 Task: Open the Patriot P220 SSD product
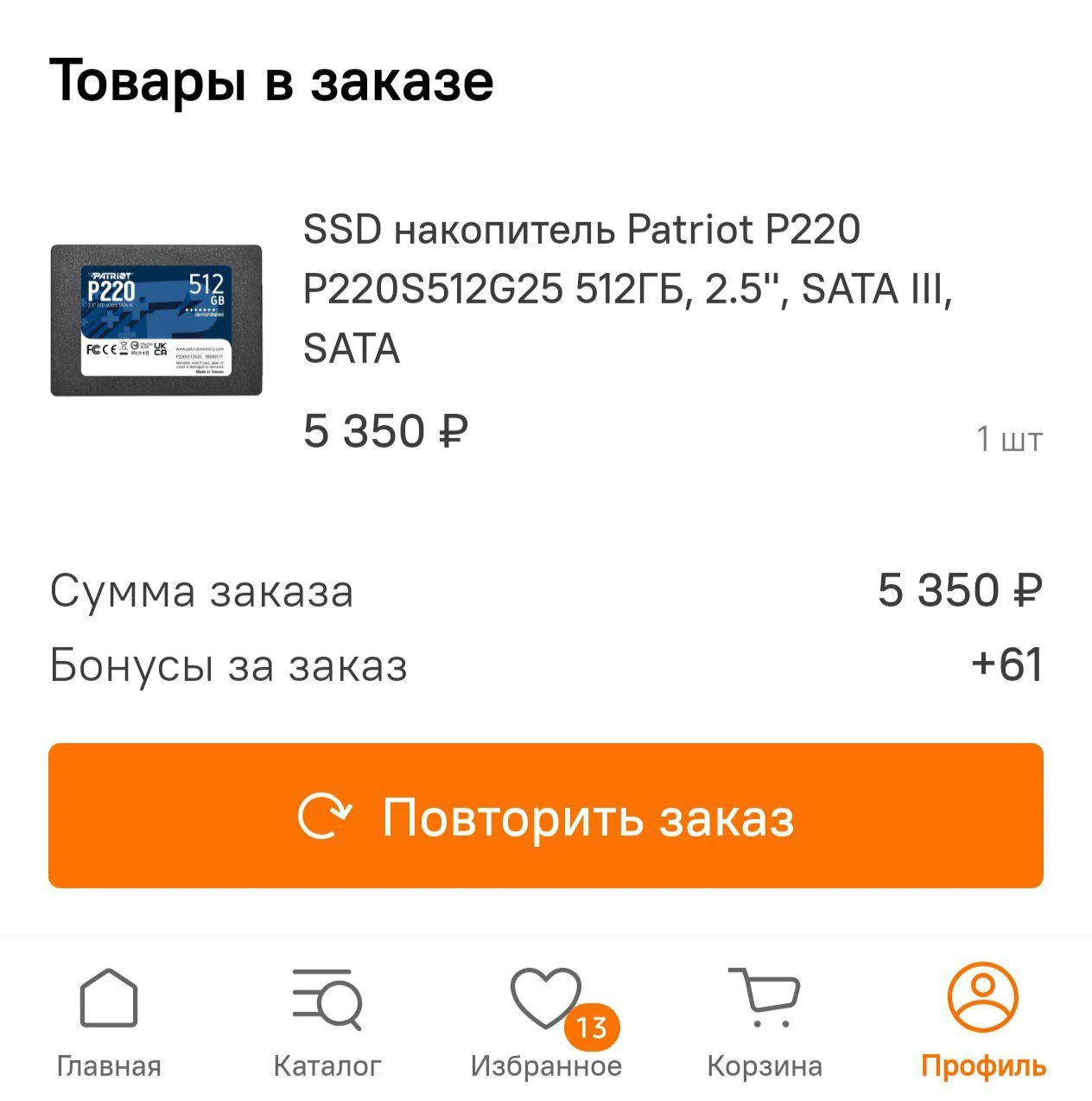point(581,289)
